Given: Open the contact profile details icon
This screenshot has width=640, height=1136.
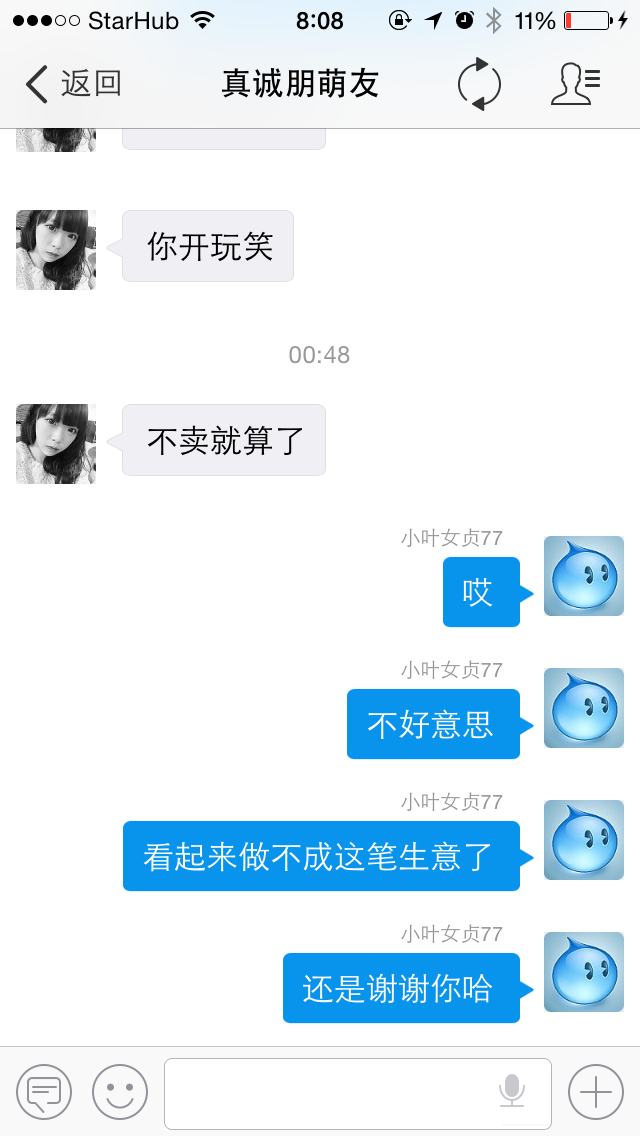Looking at the screenshot, I should pos(575,85).
